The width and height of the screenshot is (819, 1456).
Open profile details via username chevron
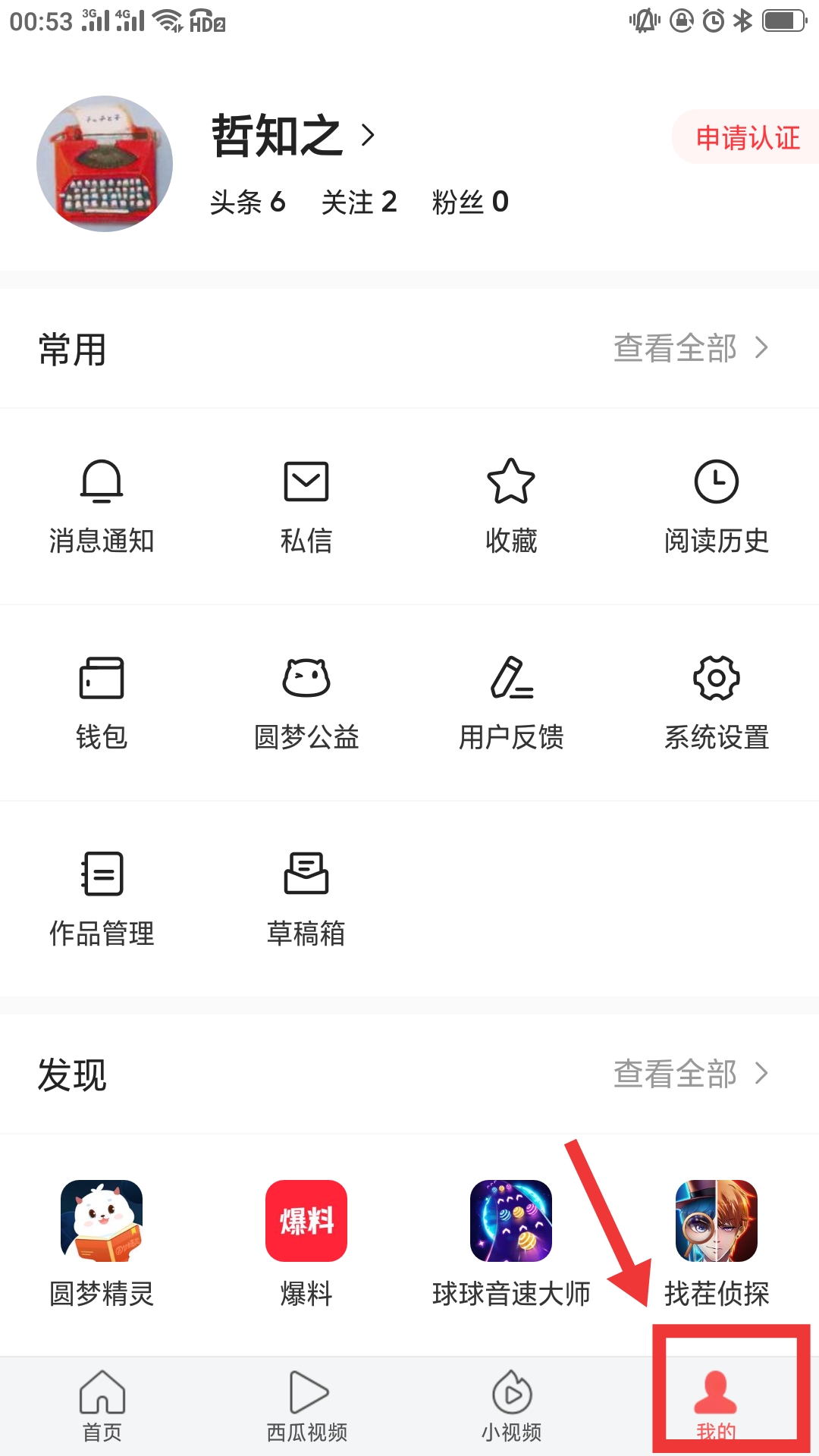(x=369, y=135)
